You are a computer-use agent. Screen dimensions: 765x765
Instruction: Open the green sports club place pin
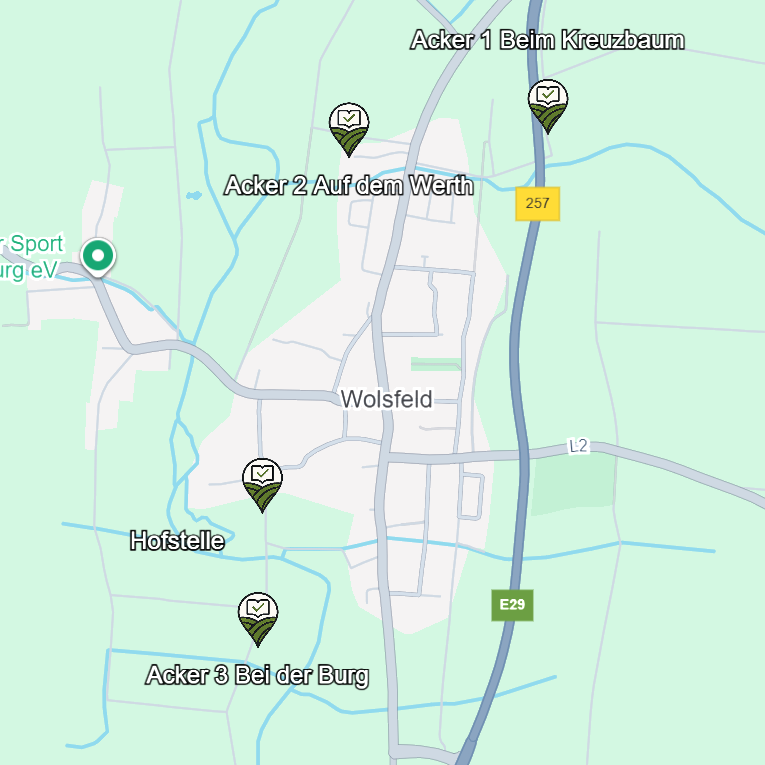click(x=98, y=256)
